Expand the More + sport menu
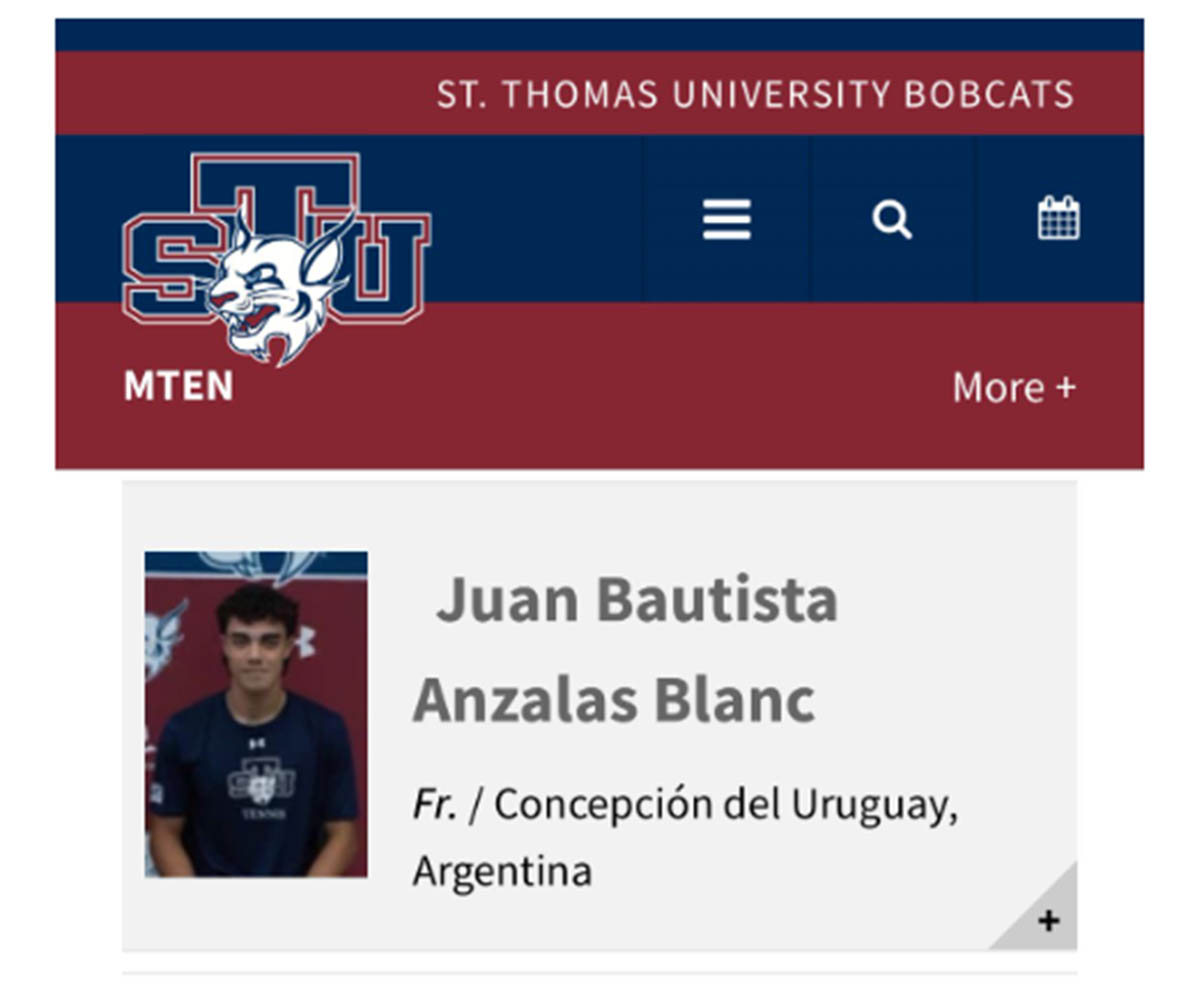 point(1013,387)
